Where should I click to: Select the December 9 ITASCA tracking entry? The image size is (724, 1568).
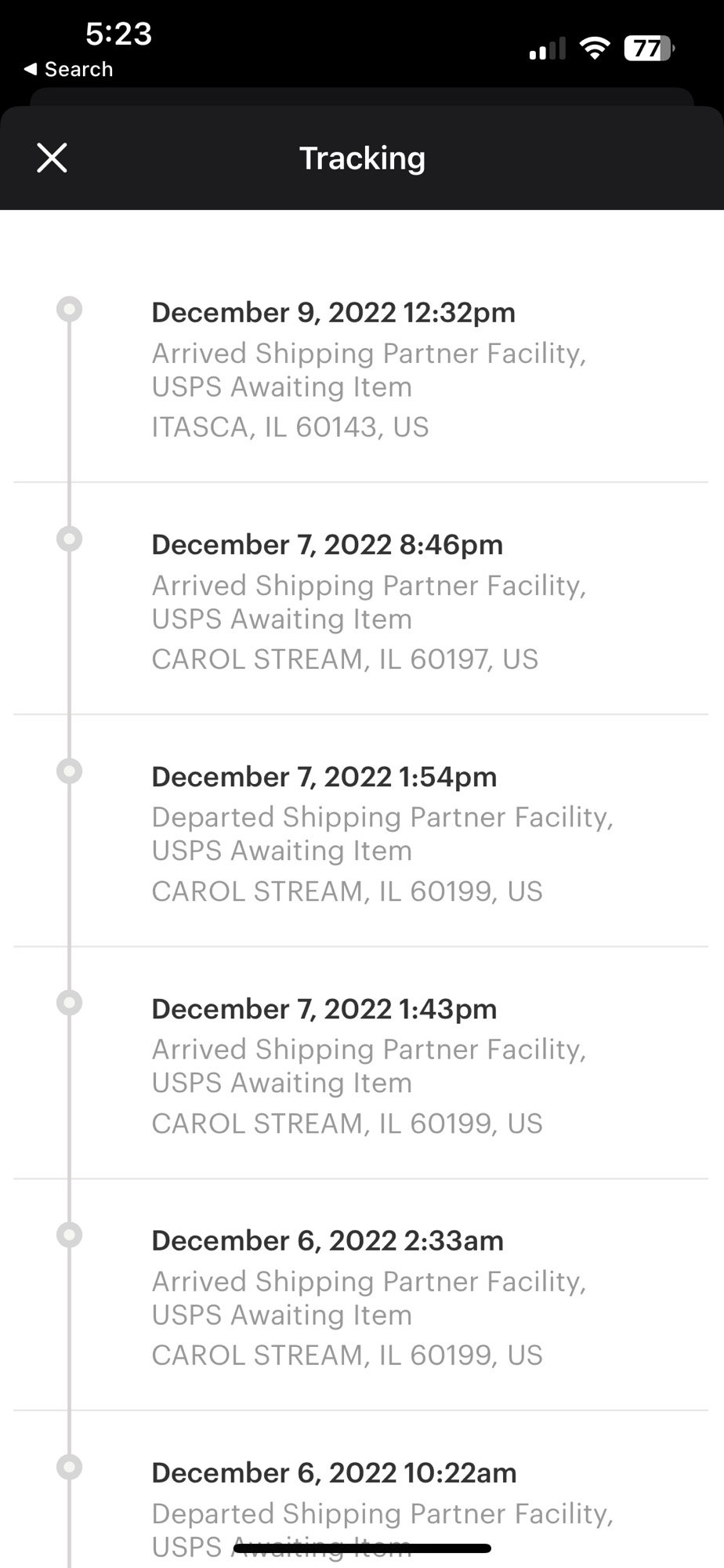pyautogui.click(x=360, y=368)
